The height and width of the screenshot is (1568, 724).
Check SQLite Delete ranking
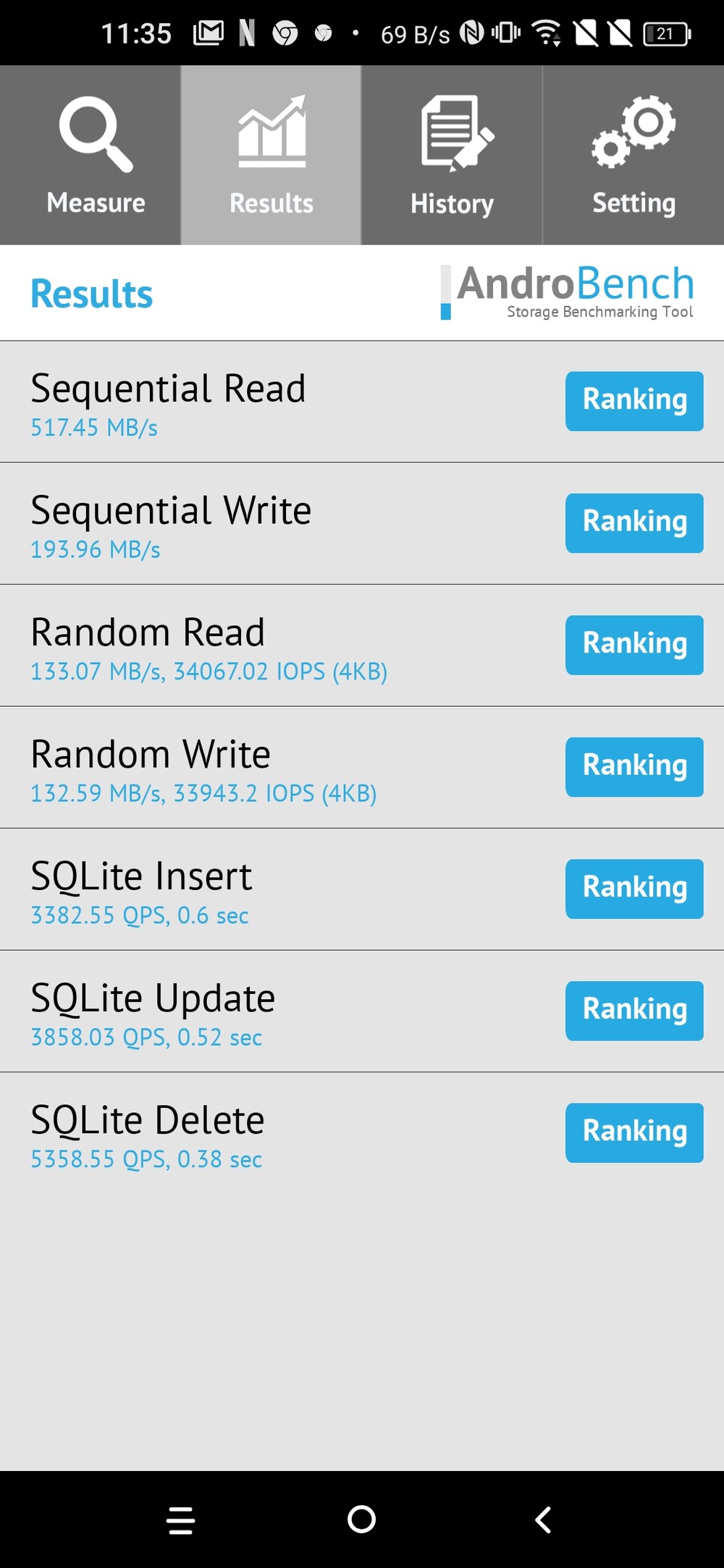[x=634, y=1132]
